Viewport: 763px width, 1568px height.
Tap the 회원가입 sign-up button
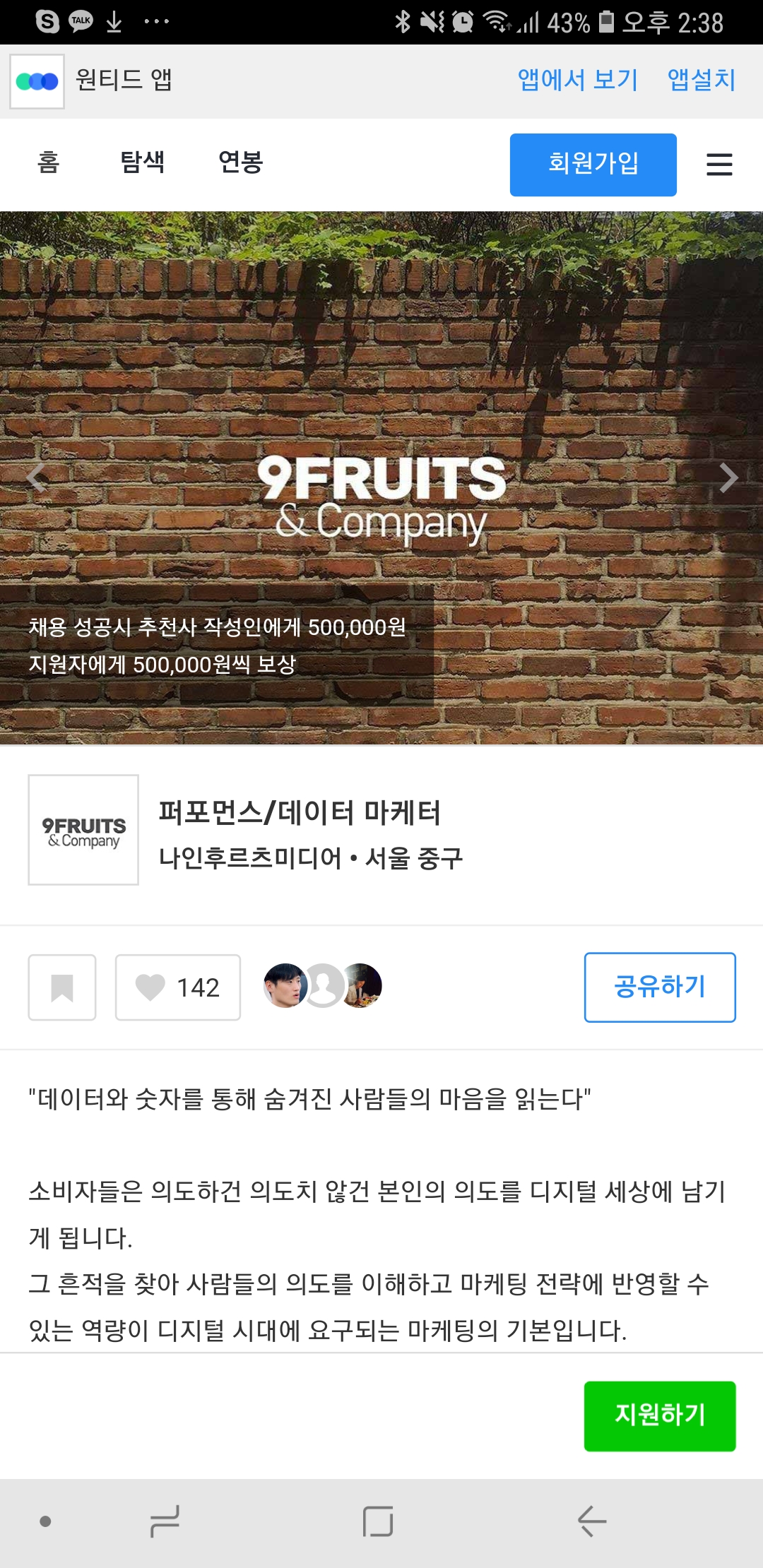pos(593,165)
